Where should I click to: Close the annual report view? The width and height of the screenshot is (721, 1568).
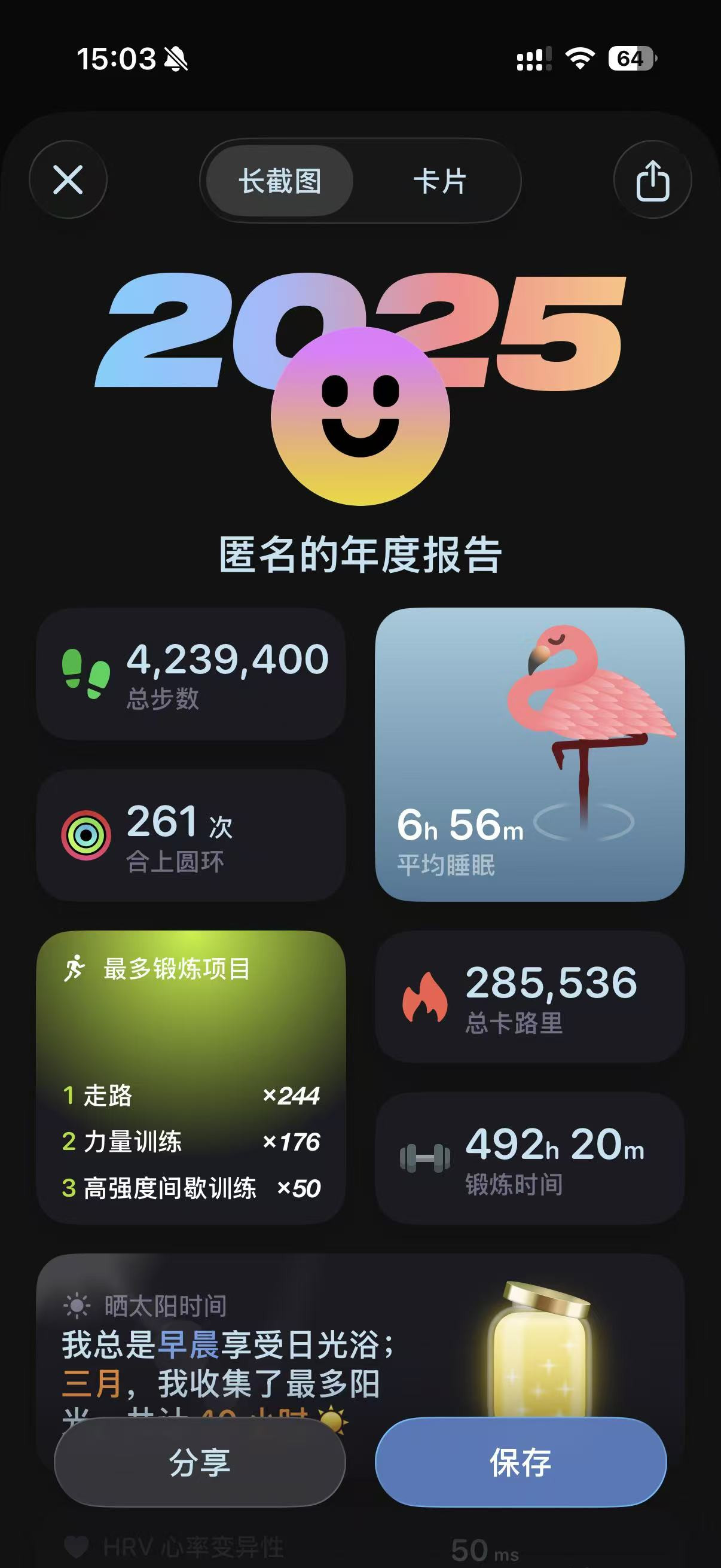click(68, 180)
